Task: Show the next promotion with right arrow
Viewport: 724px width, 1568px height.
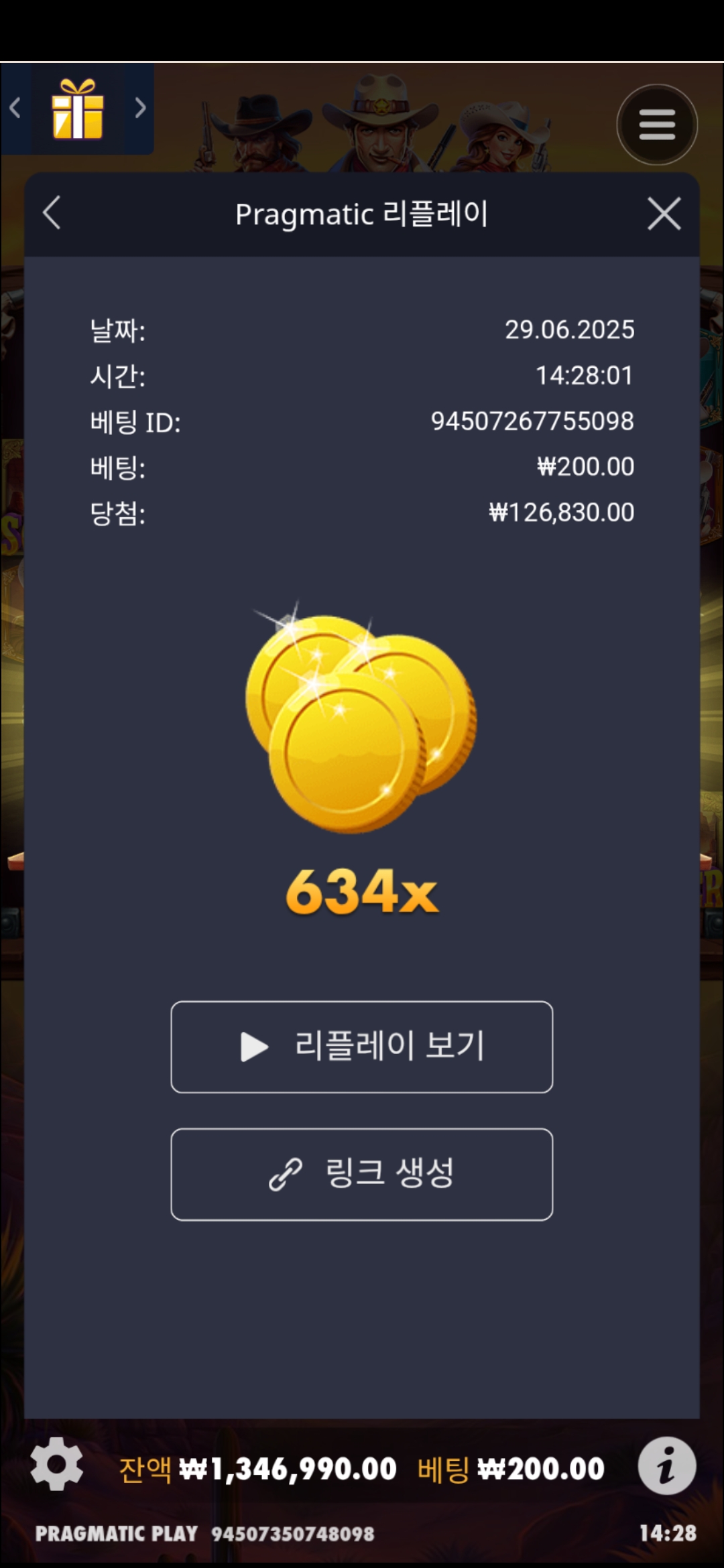Action: (140, 107)
